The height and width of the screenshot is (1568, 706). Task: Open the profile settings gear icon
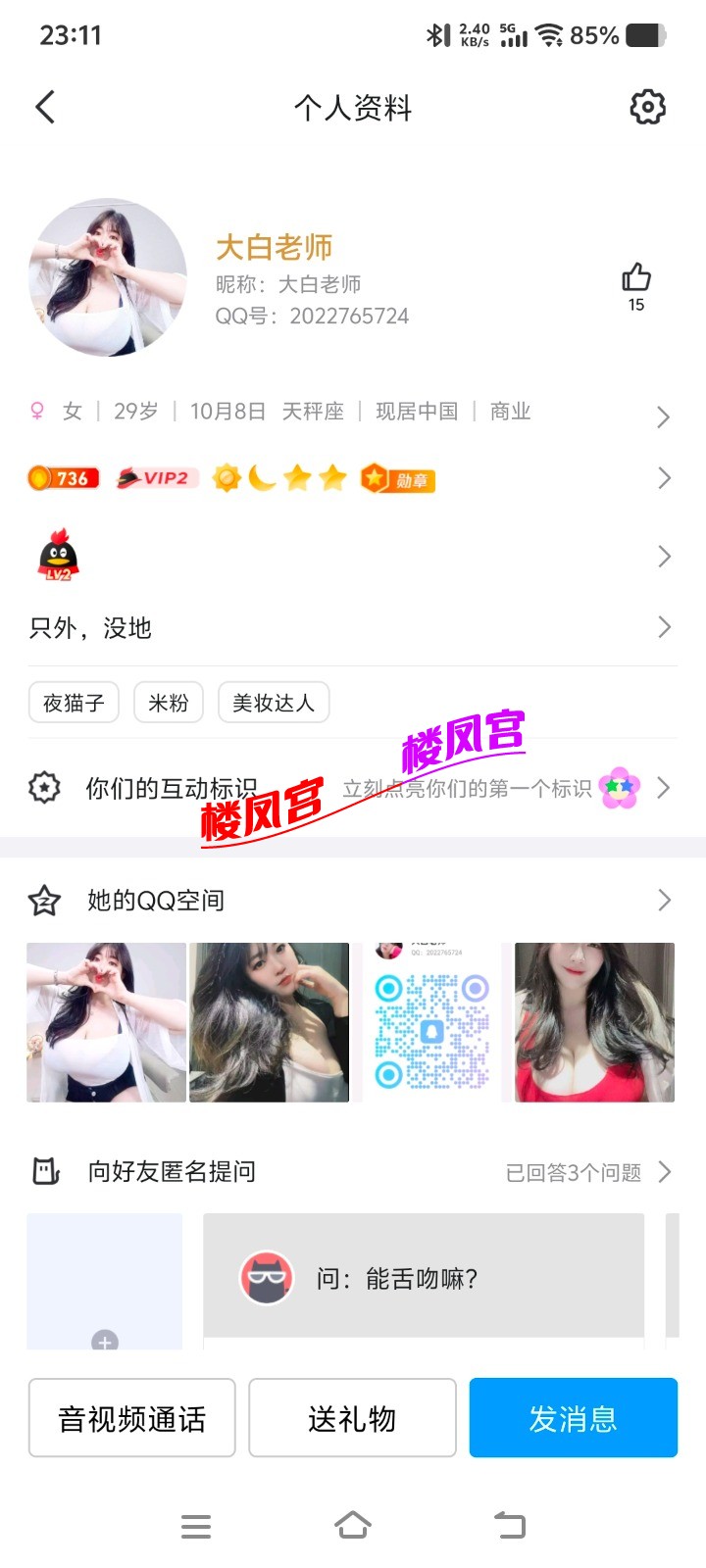[x=646, y=108]
